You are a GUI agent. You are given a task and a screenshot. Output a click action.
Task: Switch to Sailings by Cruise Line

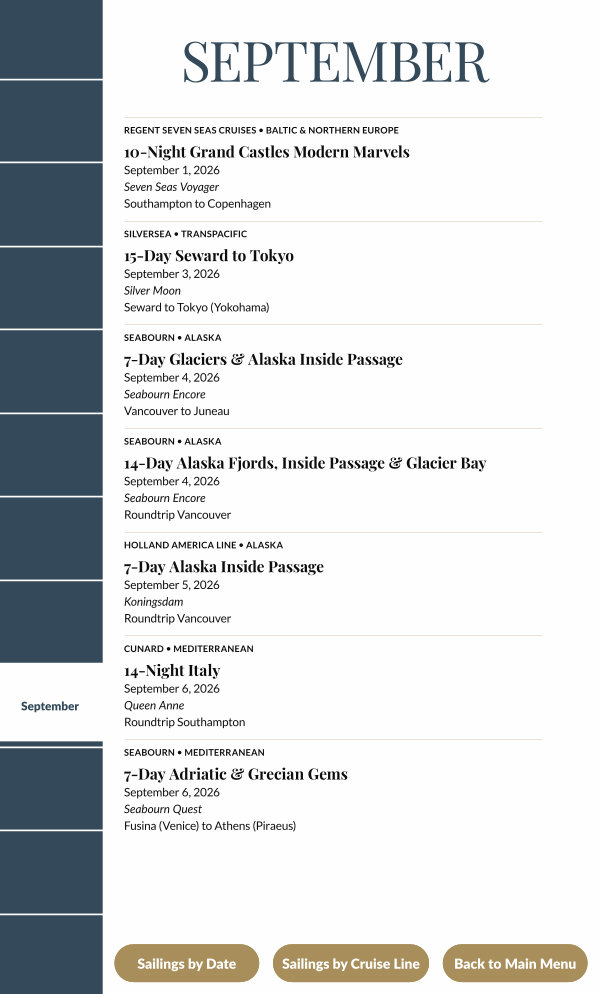[350, 963]
